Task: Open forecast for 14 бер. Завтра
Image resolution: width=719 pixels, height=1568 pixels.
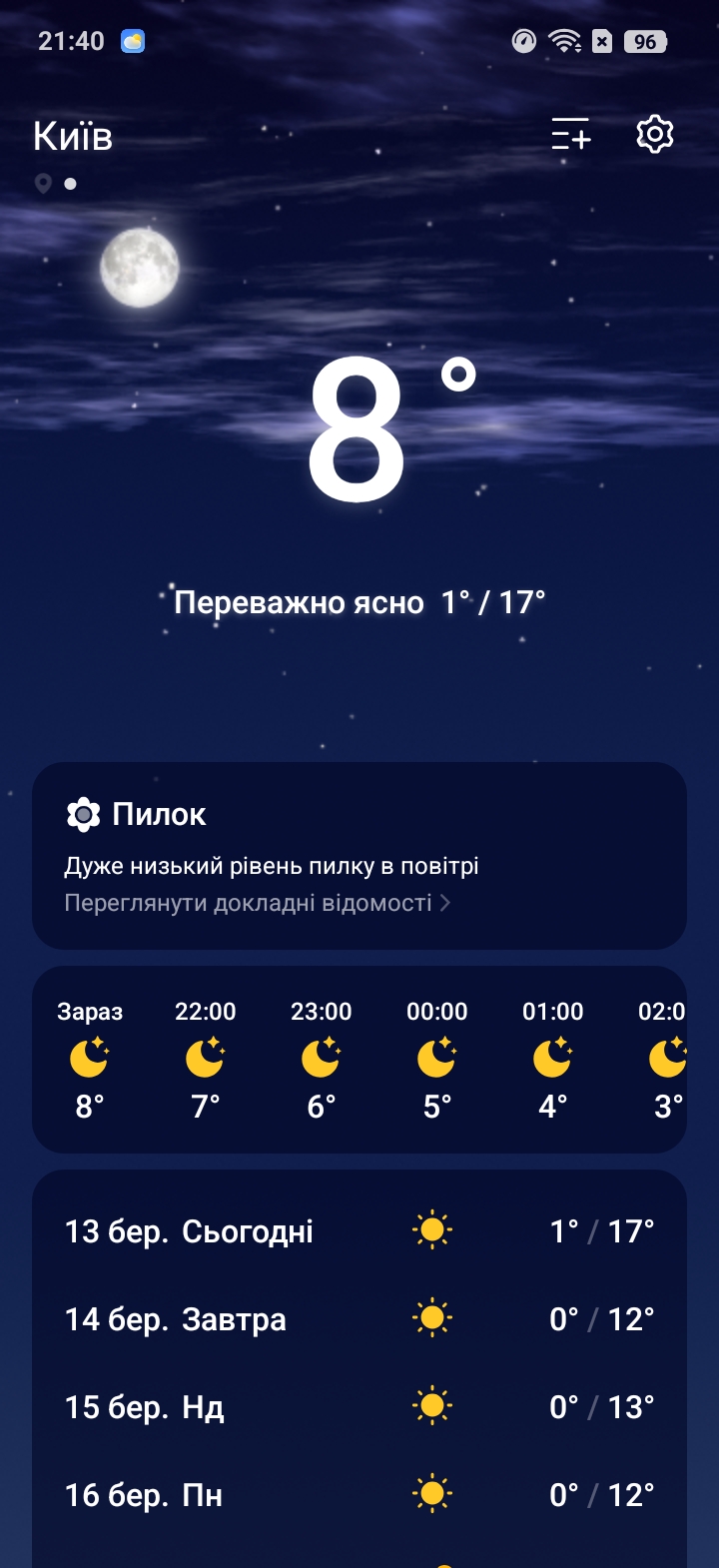Action: (359, 1319)
